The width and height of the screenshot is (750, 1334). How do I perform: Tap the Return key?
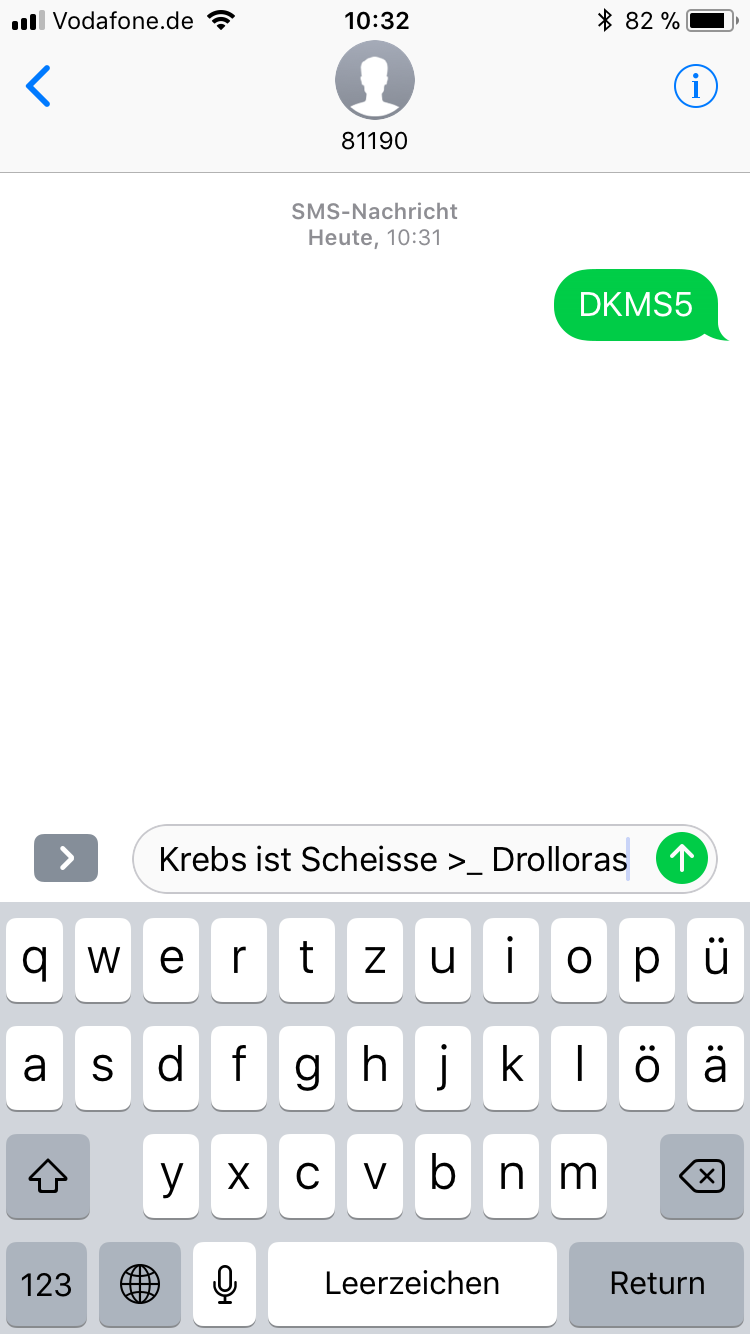[x=657, y=1284]
